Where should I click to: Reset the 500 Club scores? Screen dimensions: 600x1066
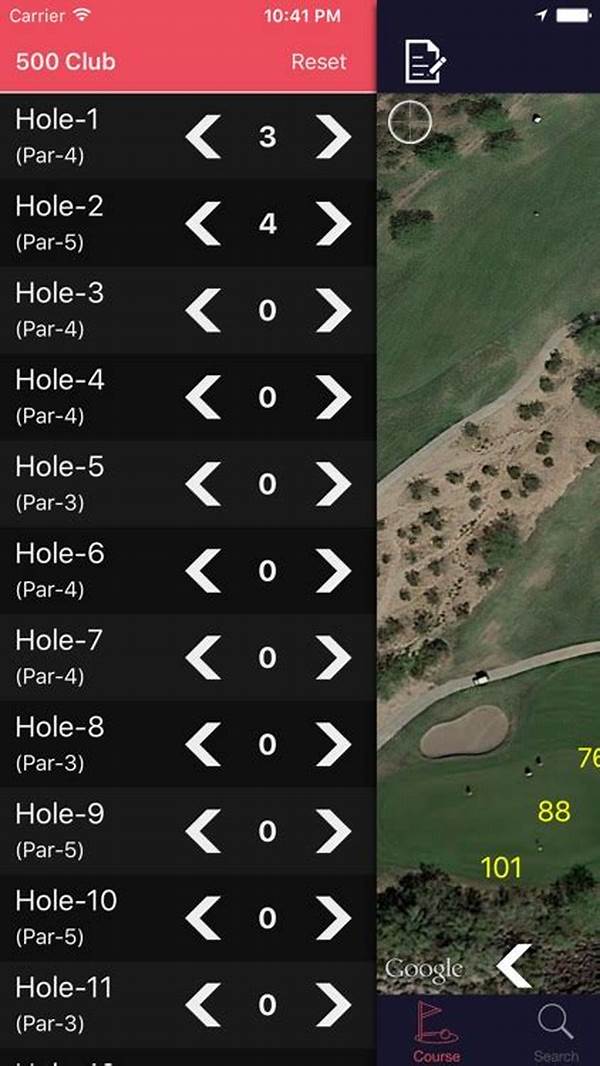click(x=318, y=62)
